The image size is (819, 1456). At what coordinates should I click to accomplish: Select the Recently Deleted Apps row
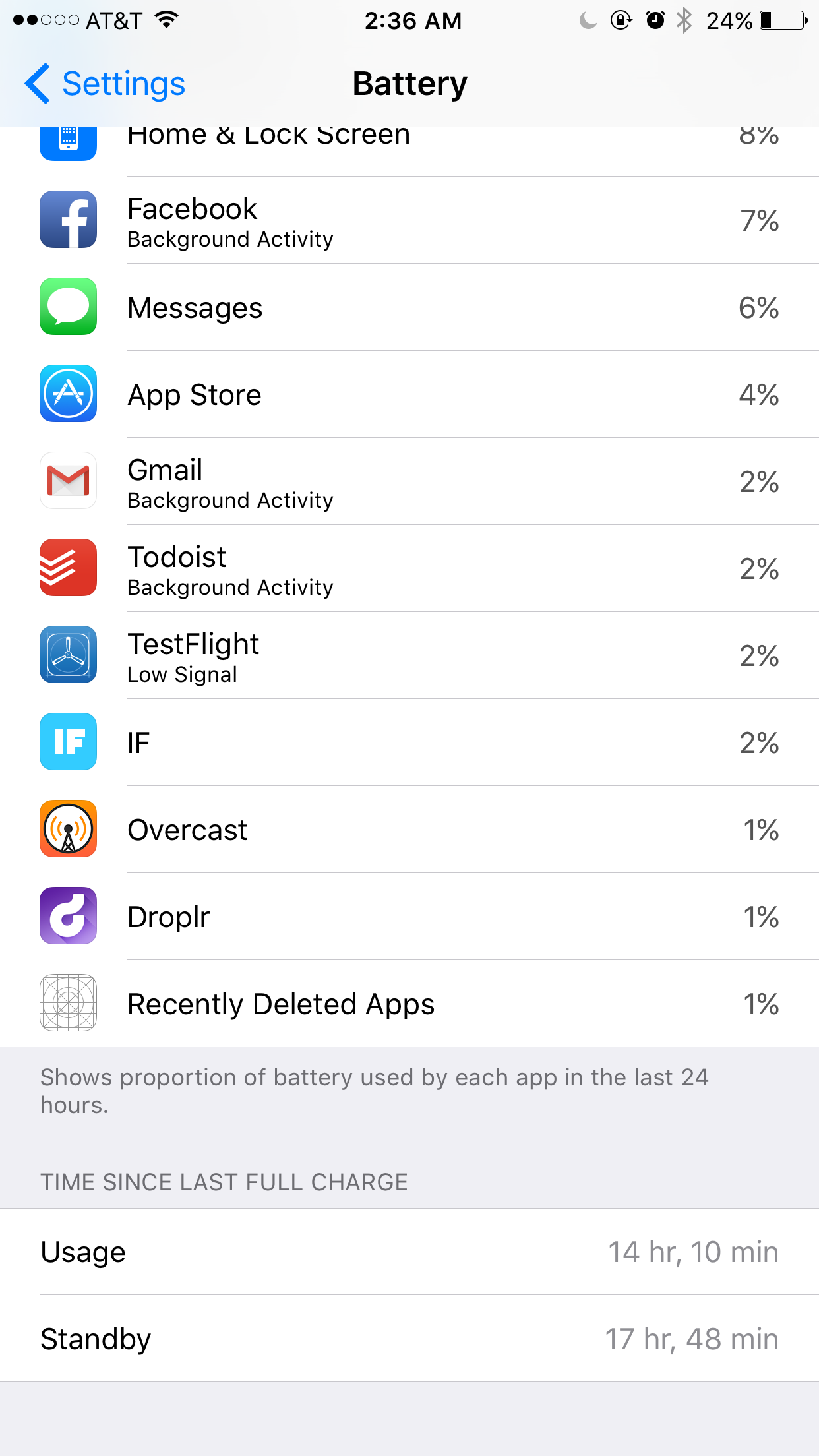tap(409, 1004)
